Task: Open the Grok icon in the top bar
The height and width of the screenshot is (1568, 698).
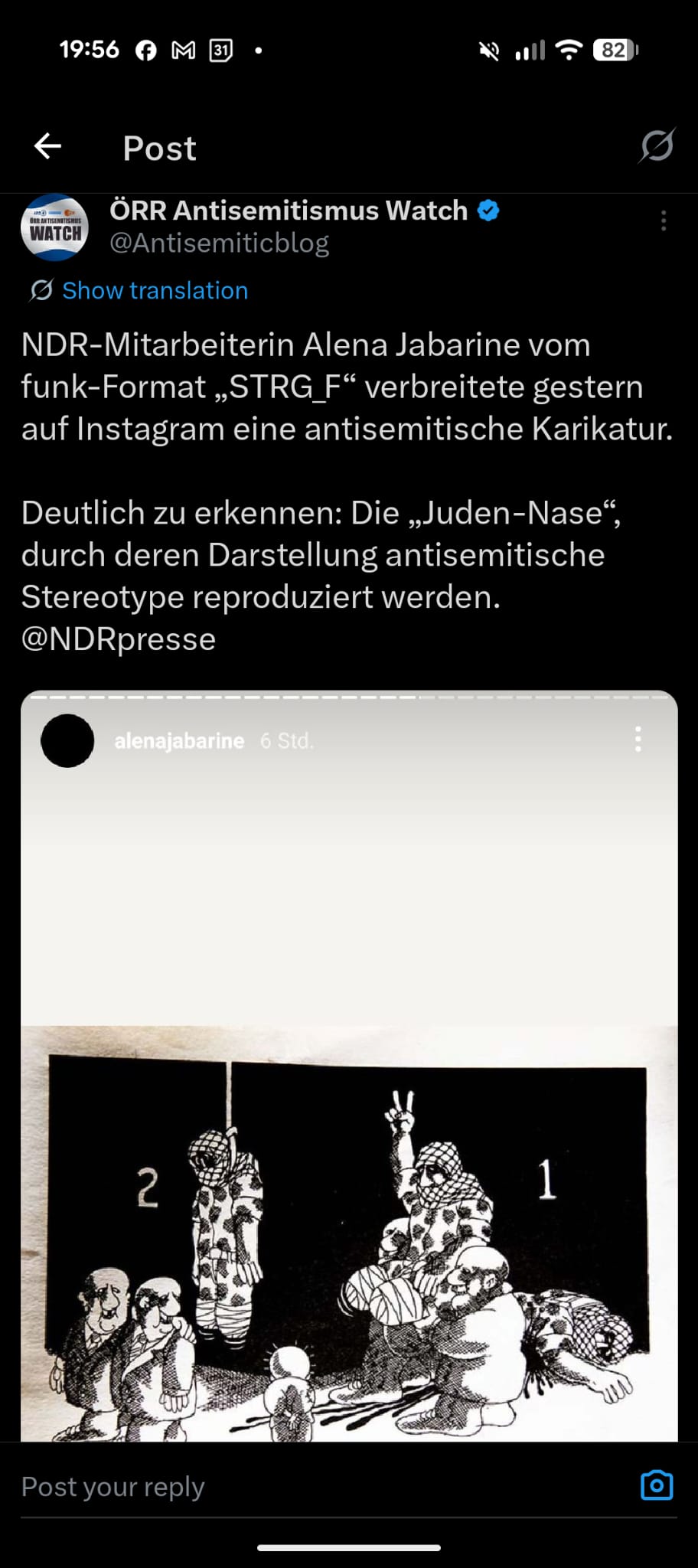Action: point(657,145)
